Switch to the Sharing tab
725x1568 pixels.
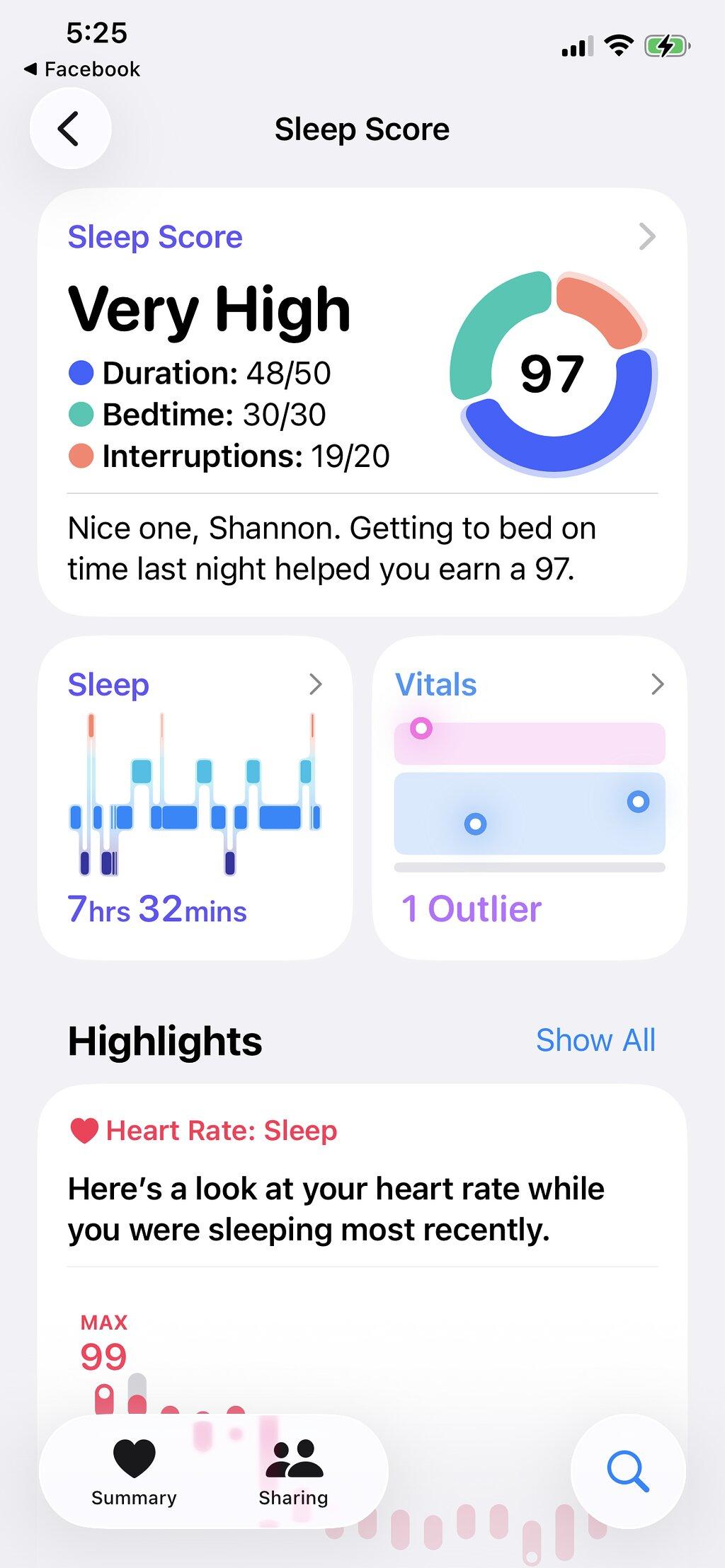[293, 1473]
